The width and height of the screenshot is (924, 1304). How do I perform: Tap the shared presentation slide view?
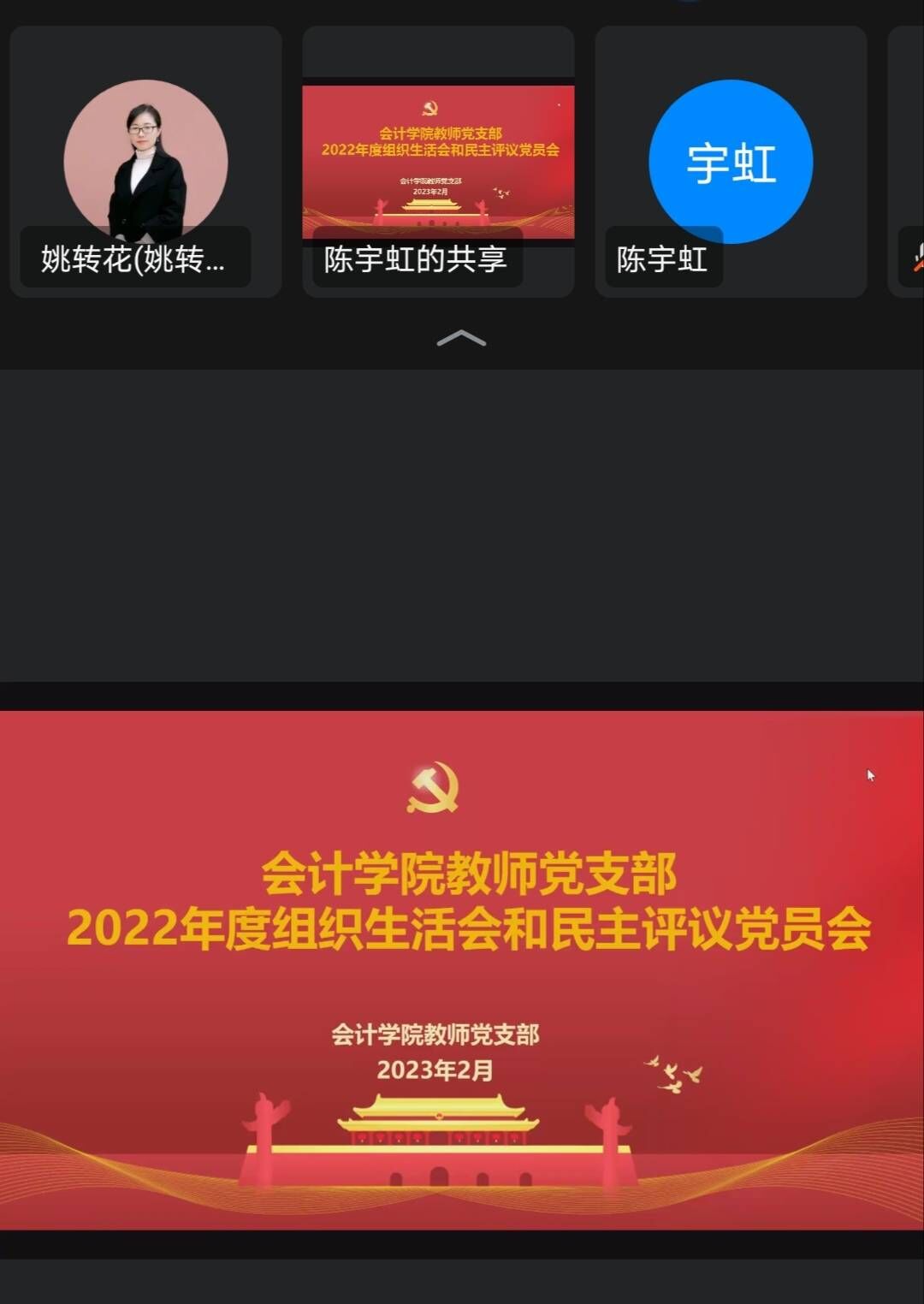point(462,969)
